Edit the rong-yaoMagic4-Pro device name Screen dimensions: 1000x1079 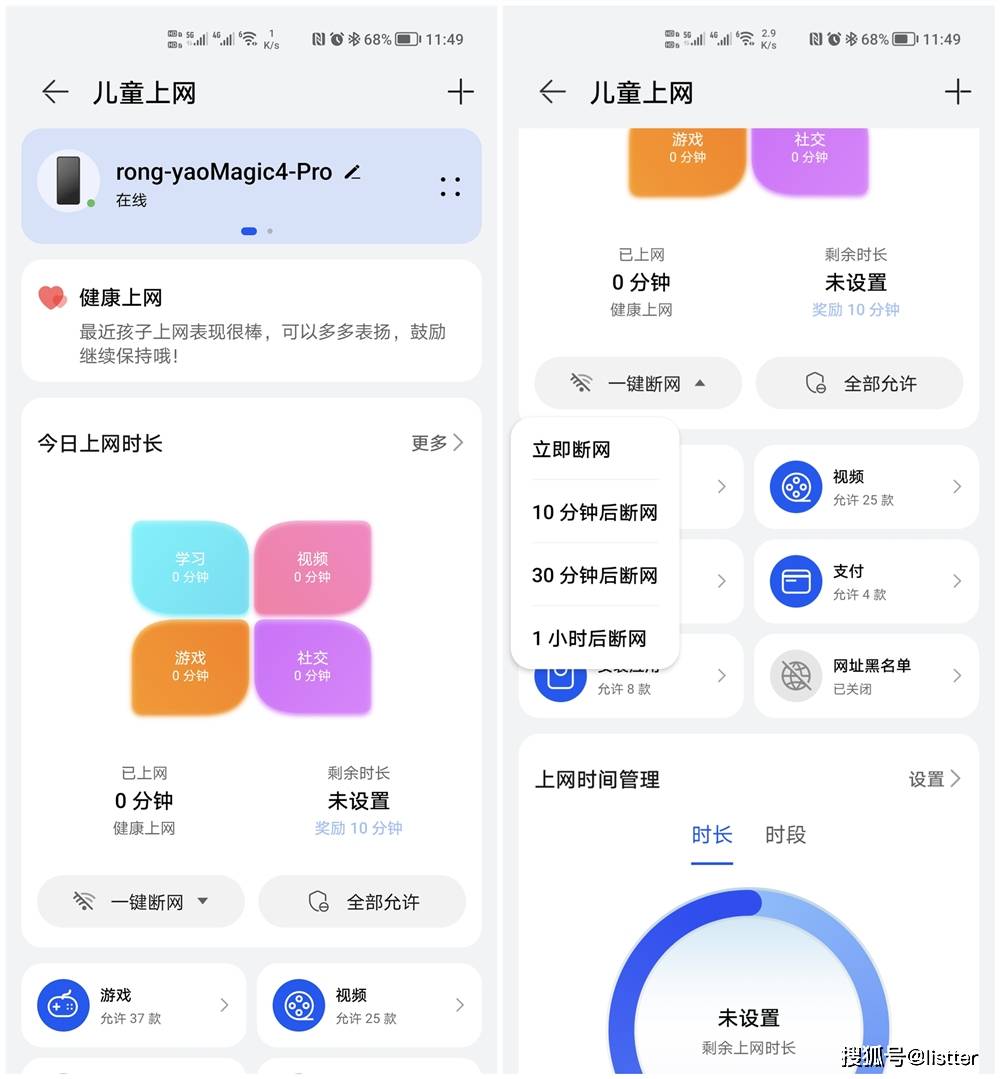click(352, 173)
